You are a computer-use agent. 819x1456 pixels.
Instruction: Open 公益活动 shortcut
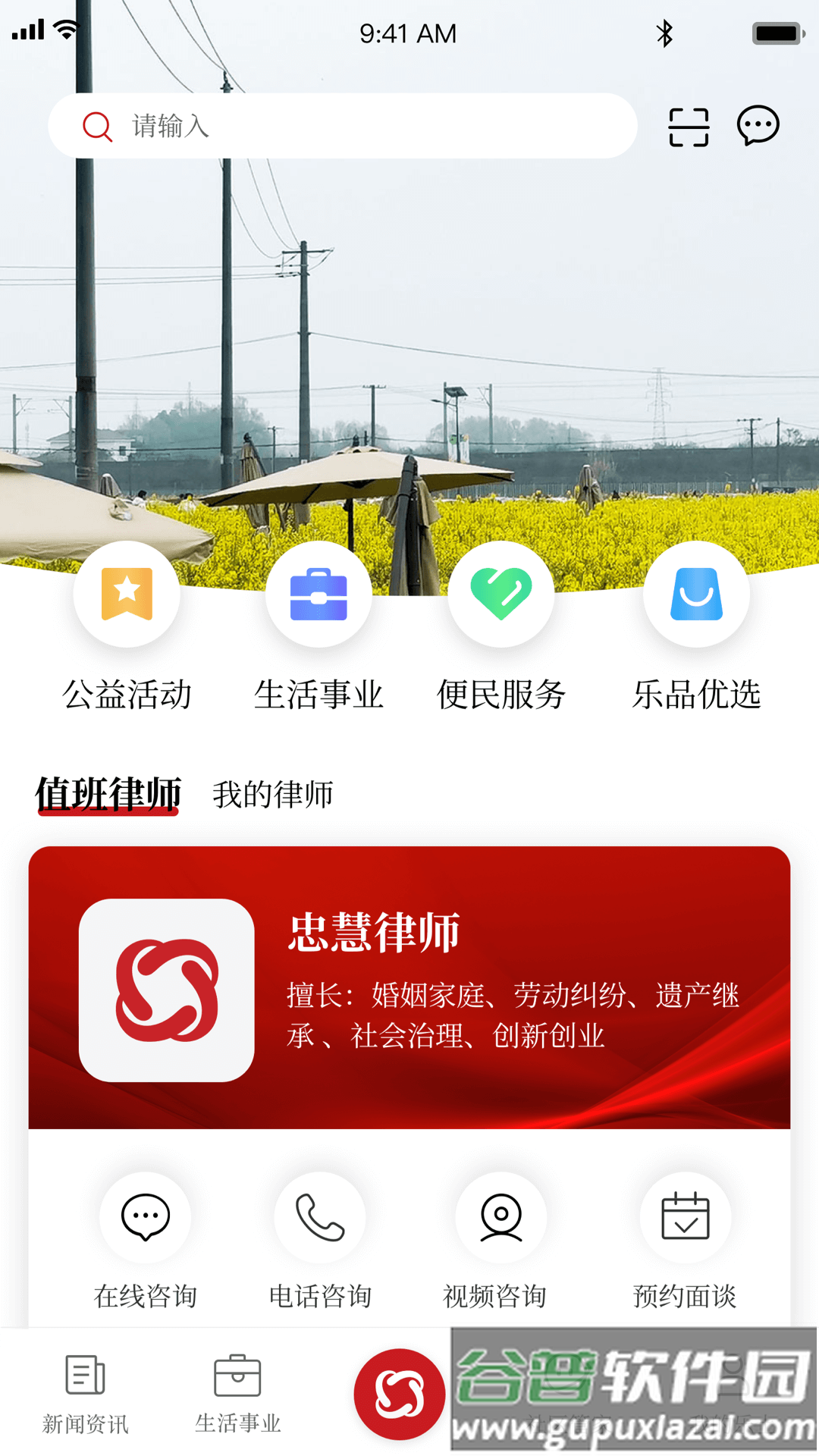click(x=127, y=595)
